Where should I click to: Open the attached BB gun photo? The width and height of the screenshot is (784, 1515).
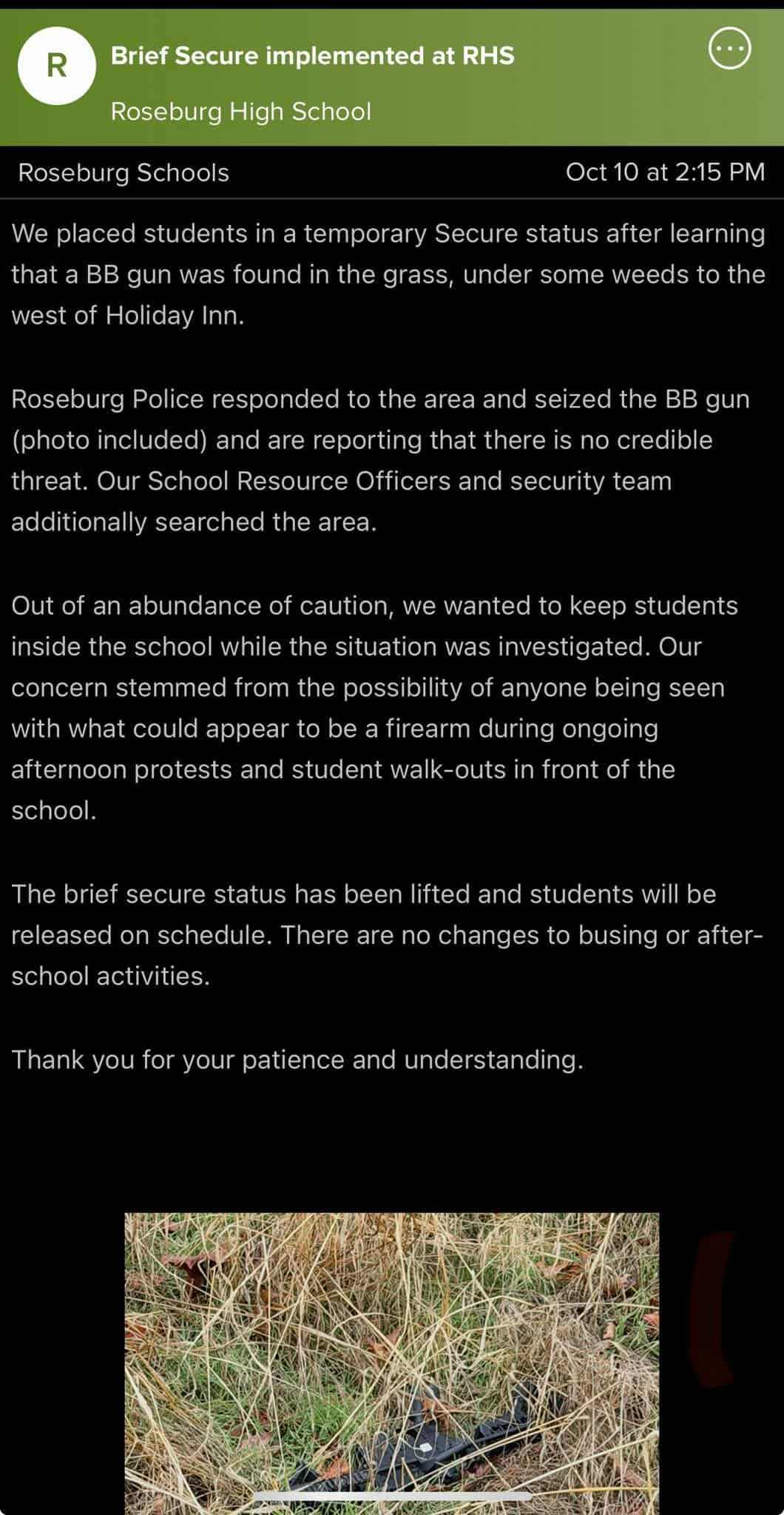click(x=391, y=1361)
